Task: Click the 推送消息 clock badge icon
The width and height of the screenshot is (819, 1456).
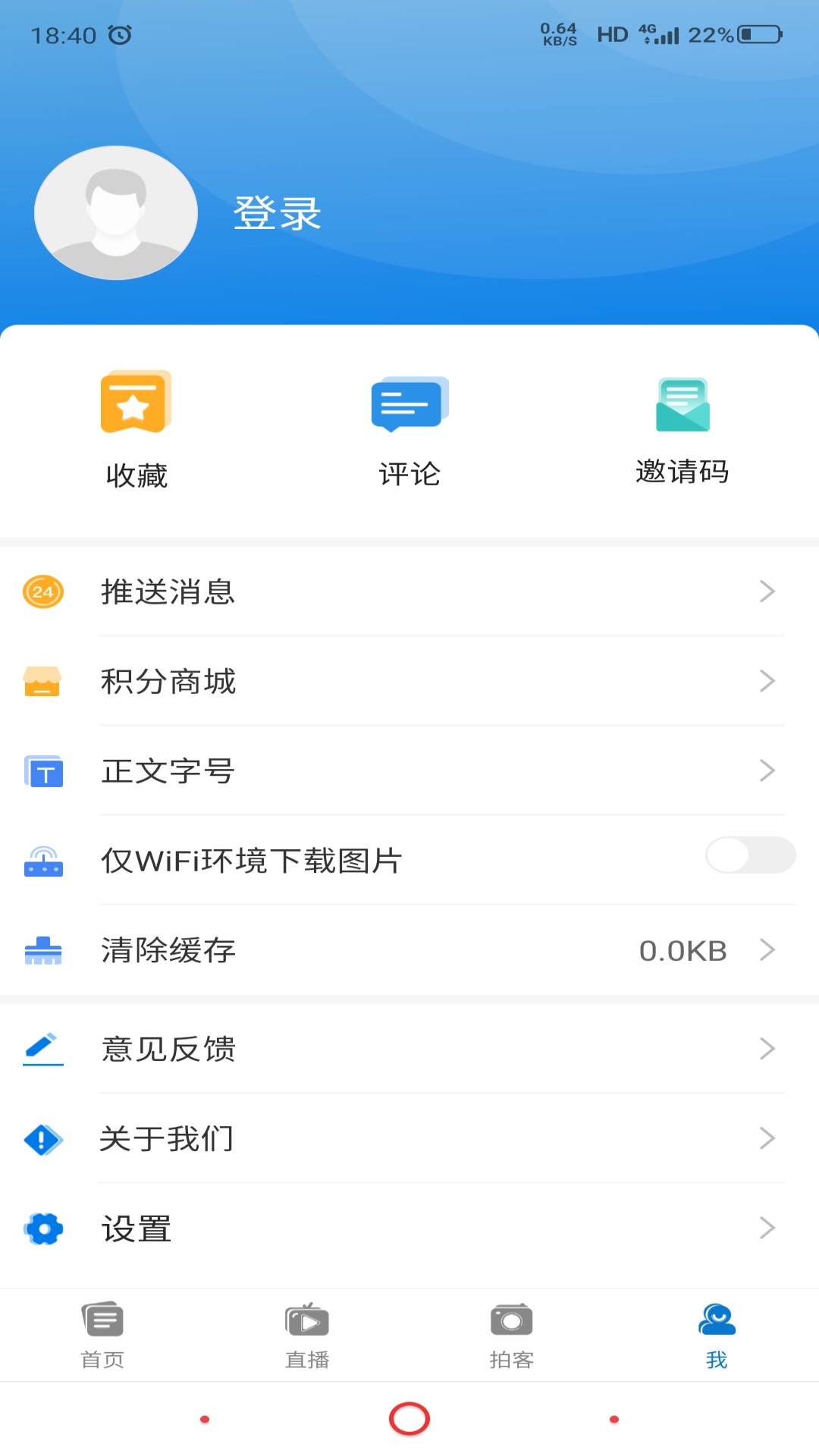Action: (x=43, y=592)
